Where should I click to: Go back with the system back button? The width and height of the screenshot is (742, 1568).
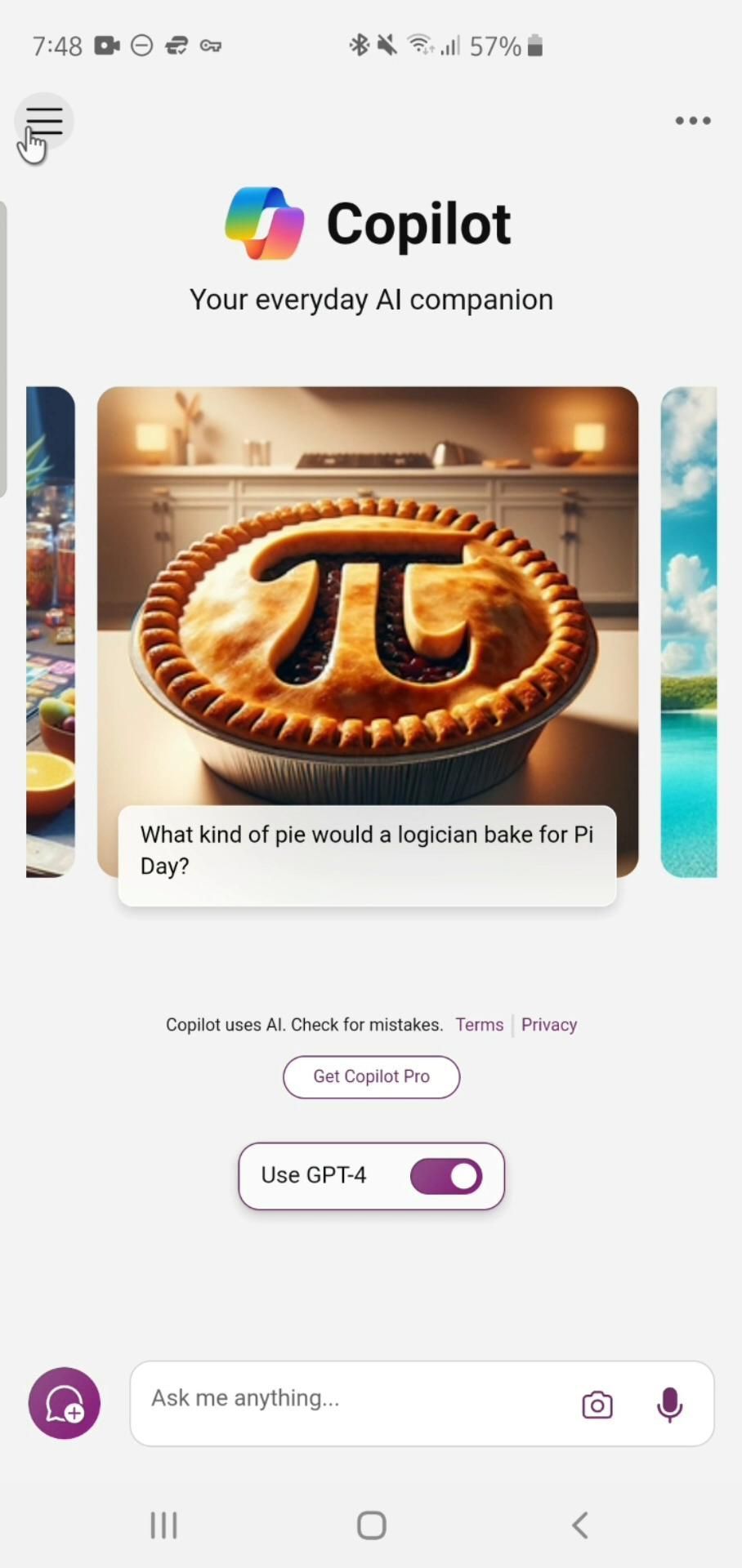click(579, 1525)
